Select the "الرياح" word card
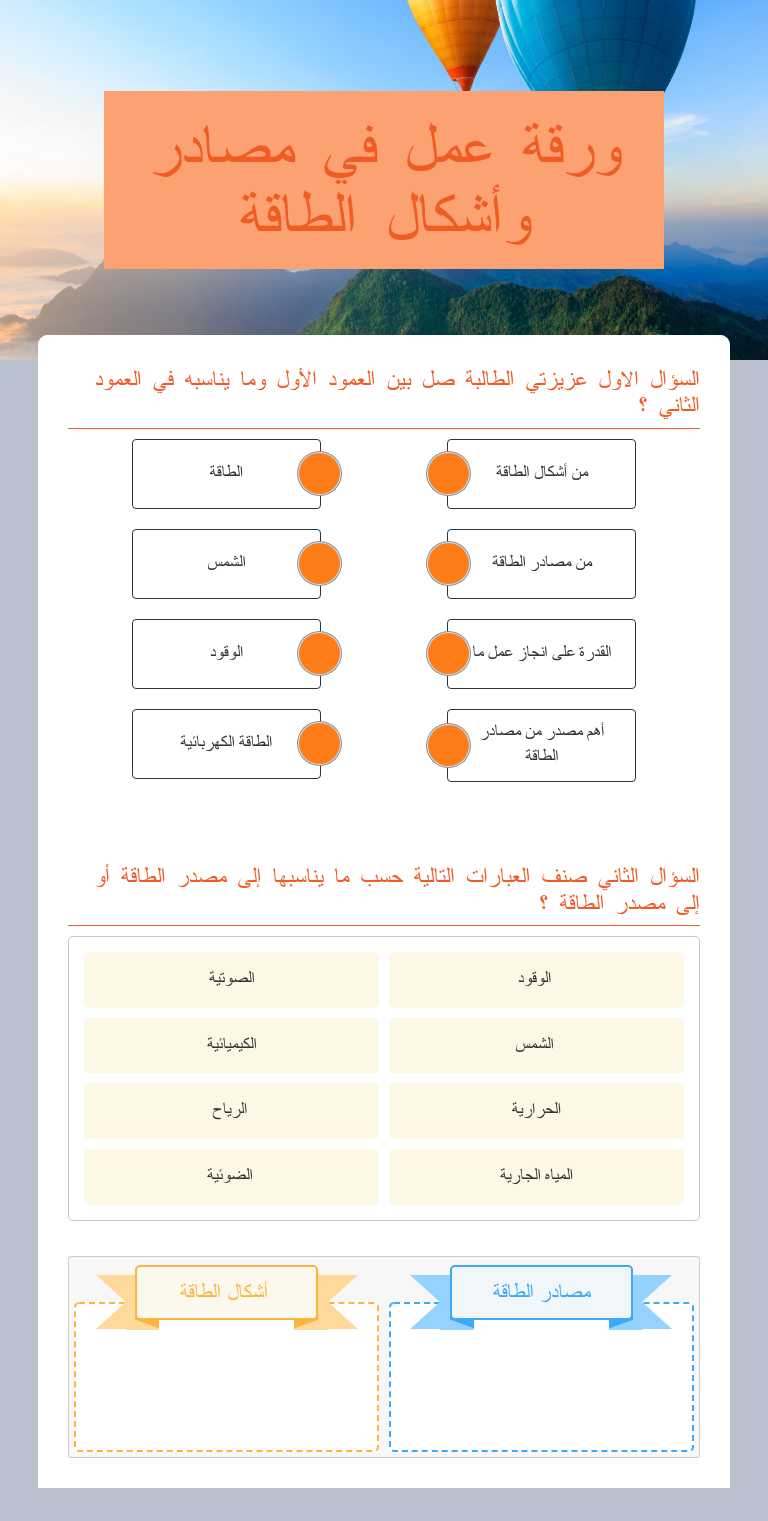This screenshot has width=768, height=1521. [230, 1110]
